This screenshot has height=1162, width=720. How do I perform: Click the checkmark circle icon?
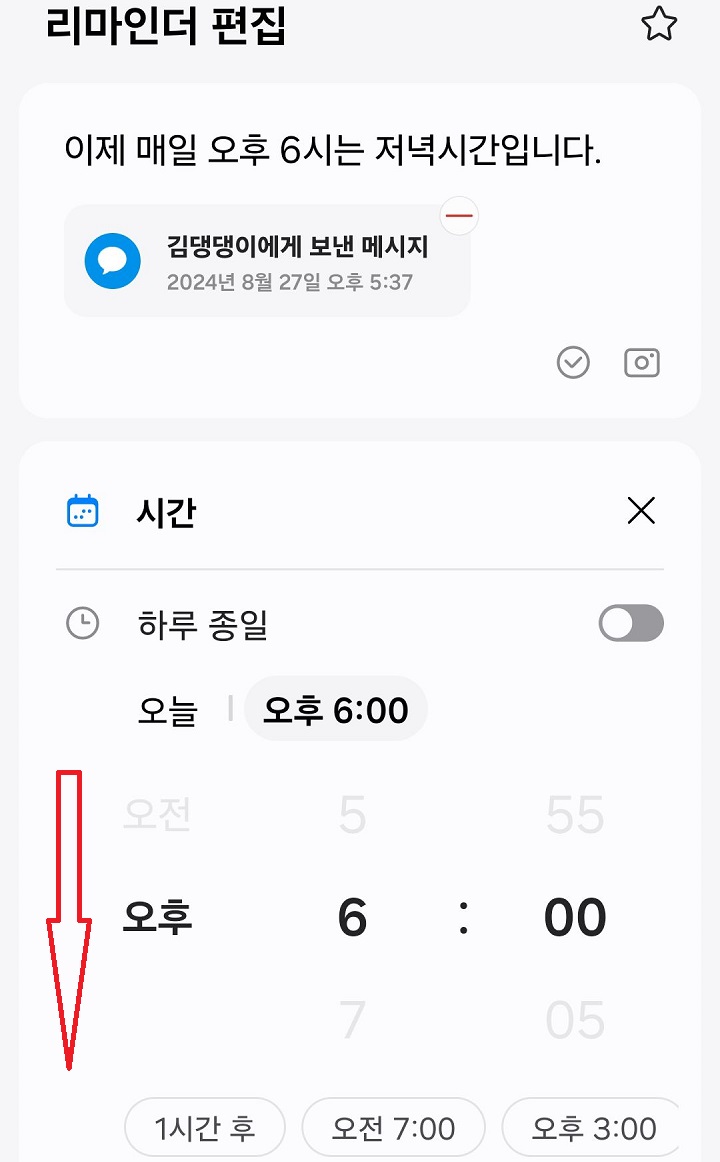[573, 363]
